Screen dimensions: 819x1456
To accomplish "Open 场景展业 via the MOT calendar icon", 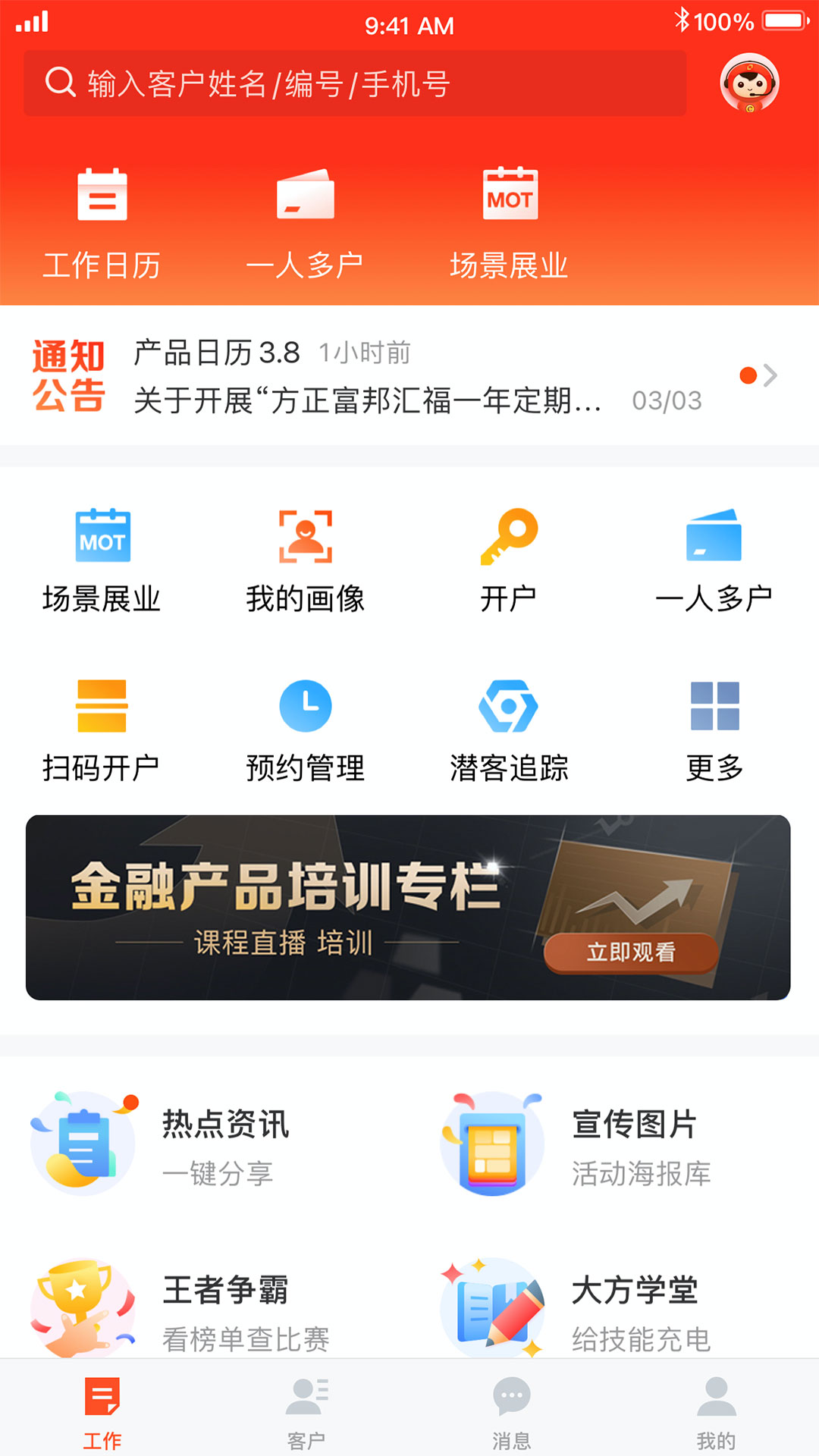I will click(x=510, y=195).
